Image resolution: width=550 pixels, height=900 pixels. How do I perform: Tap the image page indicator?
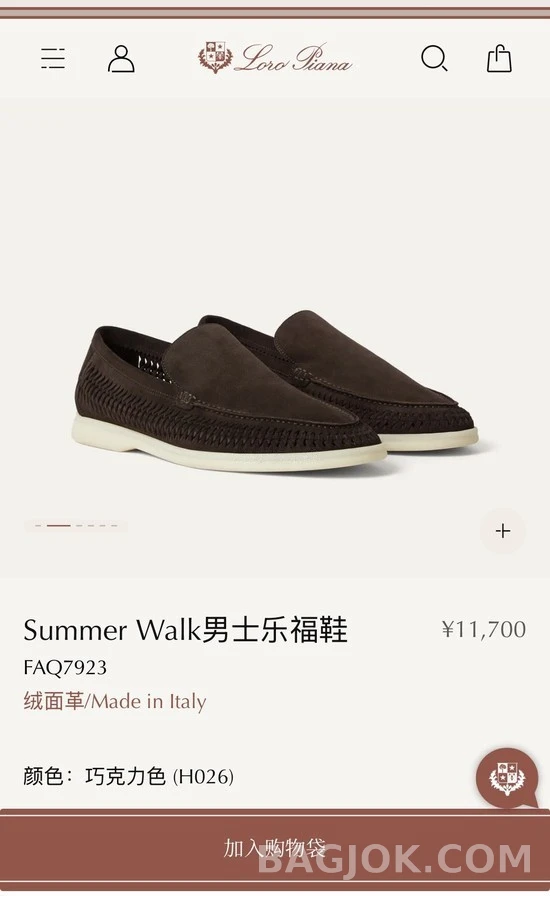tap(76, 525)
